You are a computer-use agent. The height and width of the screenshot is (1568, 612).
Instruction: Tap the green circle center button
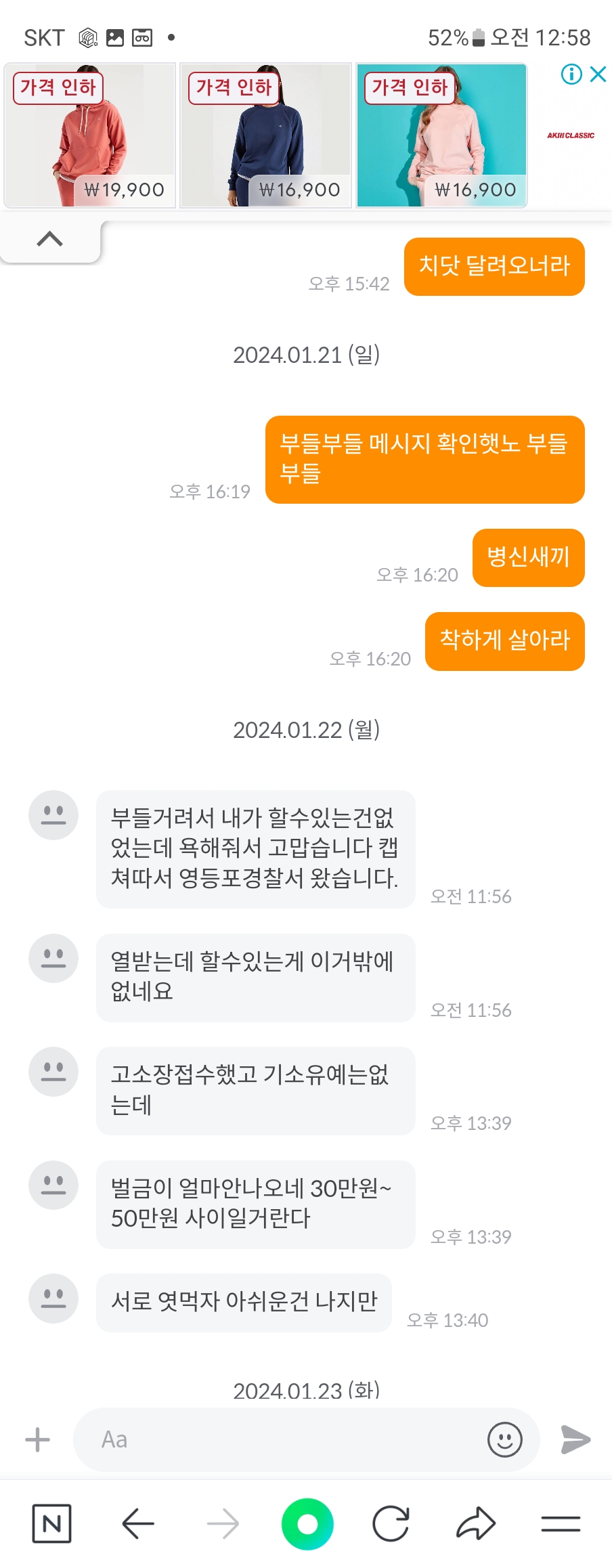pyautogui.click(x=307, y=1524)
